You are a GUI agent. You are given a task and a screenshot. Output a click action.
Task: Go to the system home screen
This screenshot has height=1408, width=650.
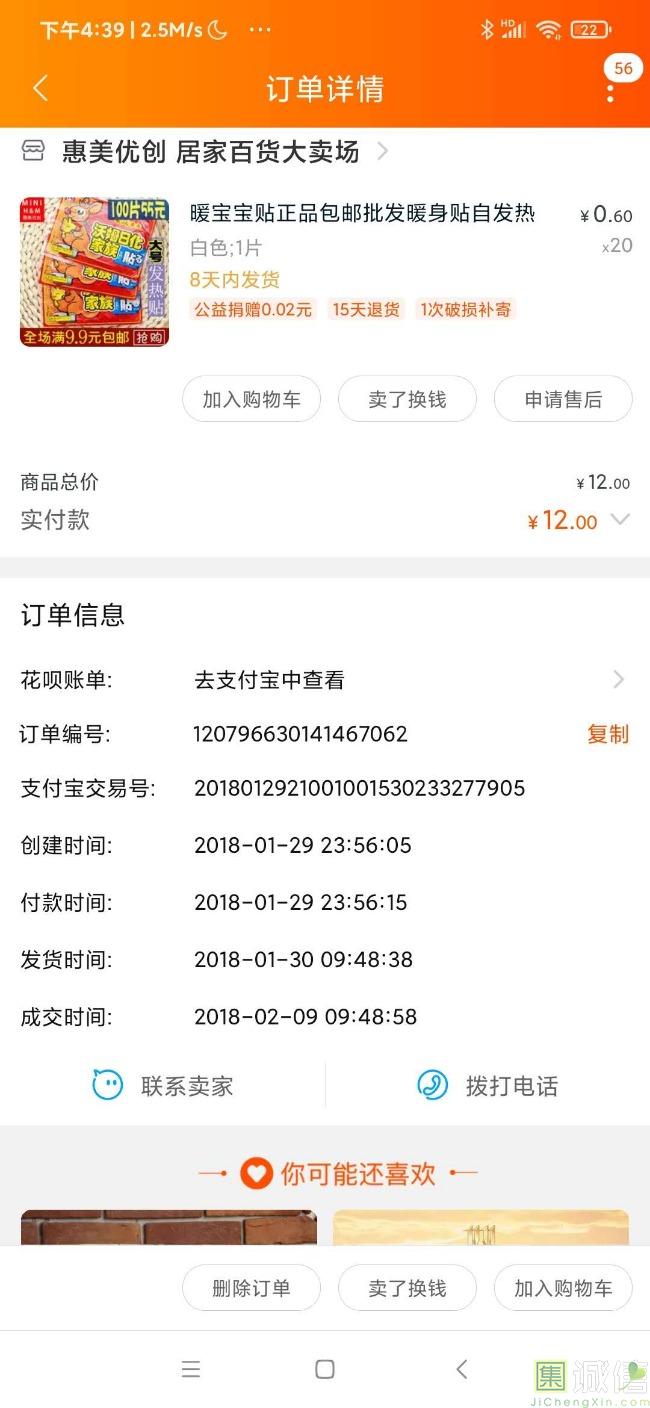coord(325,1369)
